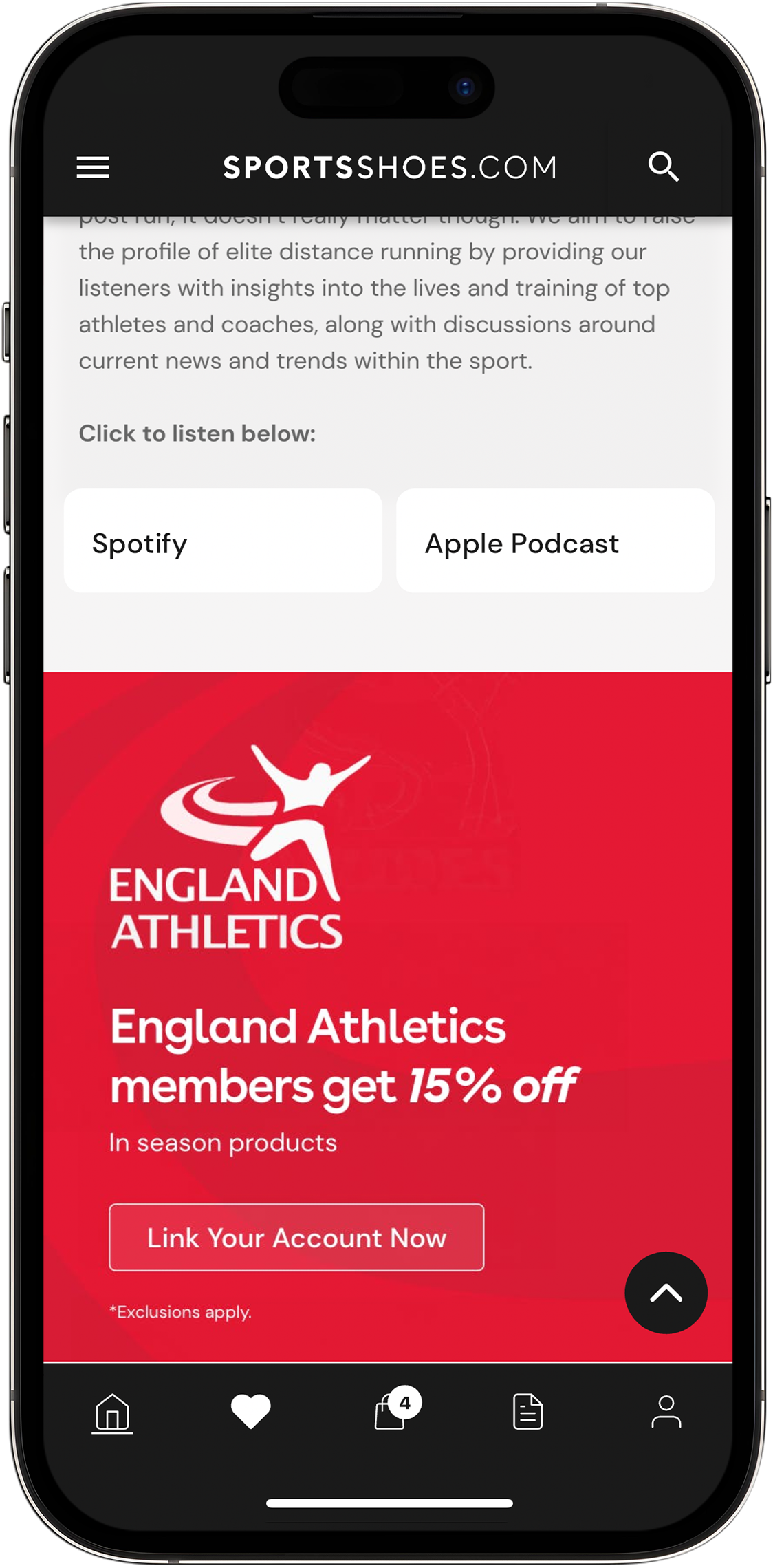
Task: Open the wishlist heart tab
Action: (x=250, y=1411)
